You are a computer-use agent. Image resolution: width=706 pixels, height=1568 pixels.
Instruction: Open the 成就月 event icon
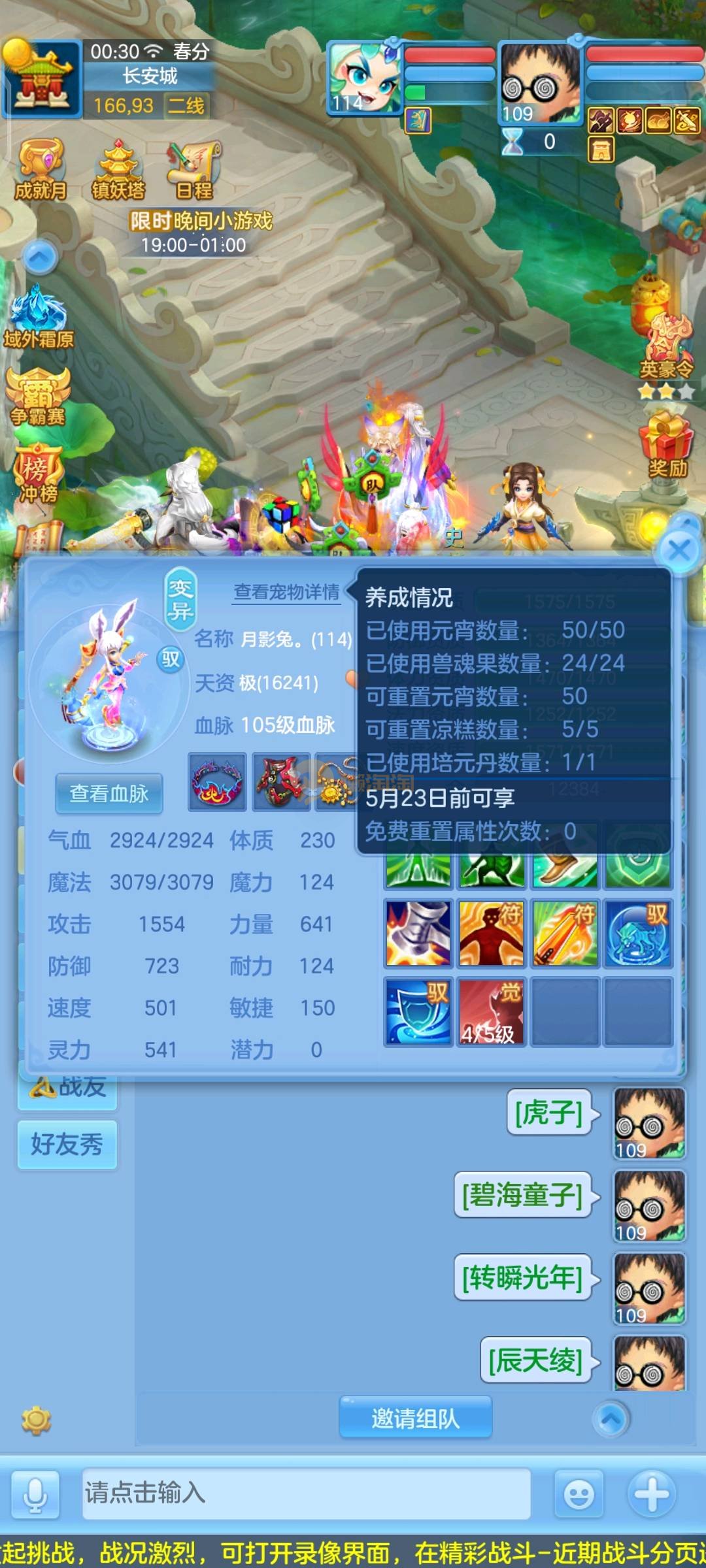[x=41, y=170]
